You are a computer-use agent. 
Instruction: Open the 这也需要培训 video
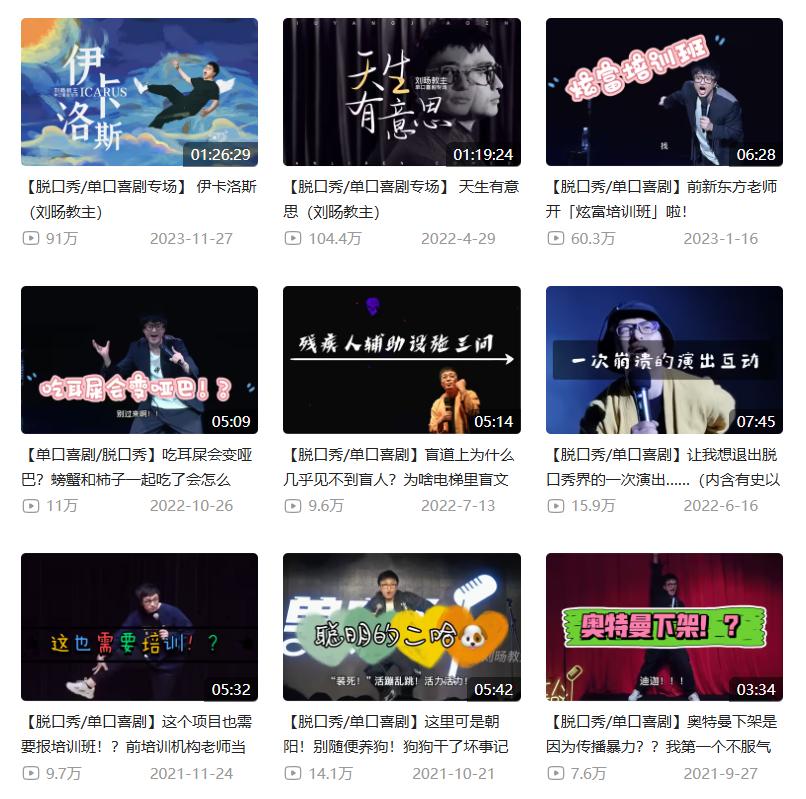click(139, 627)
